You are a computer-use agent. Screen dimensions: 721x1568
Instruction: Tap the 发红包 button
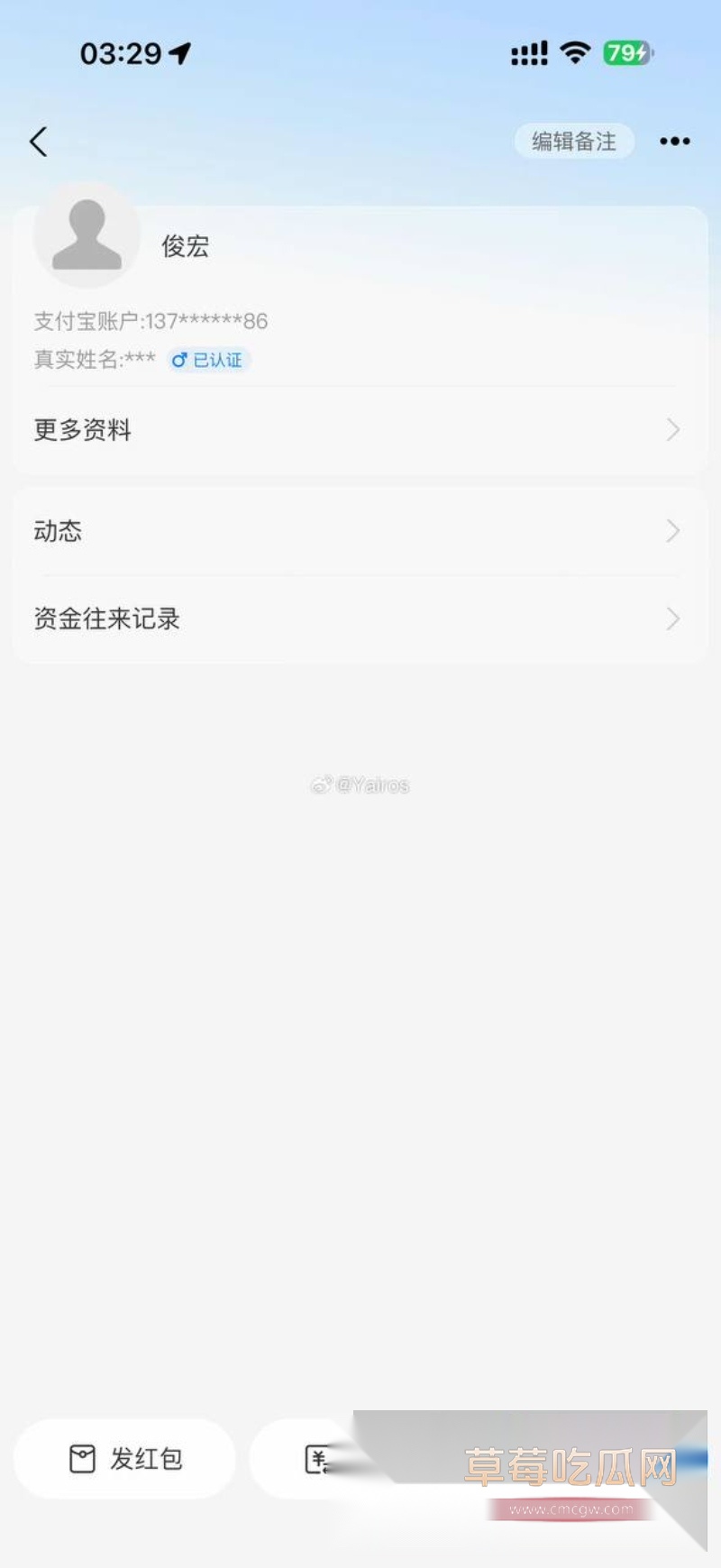pyautogui.click(x=124, y=1459)
